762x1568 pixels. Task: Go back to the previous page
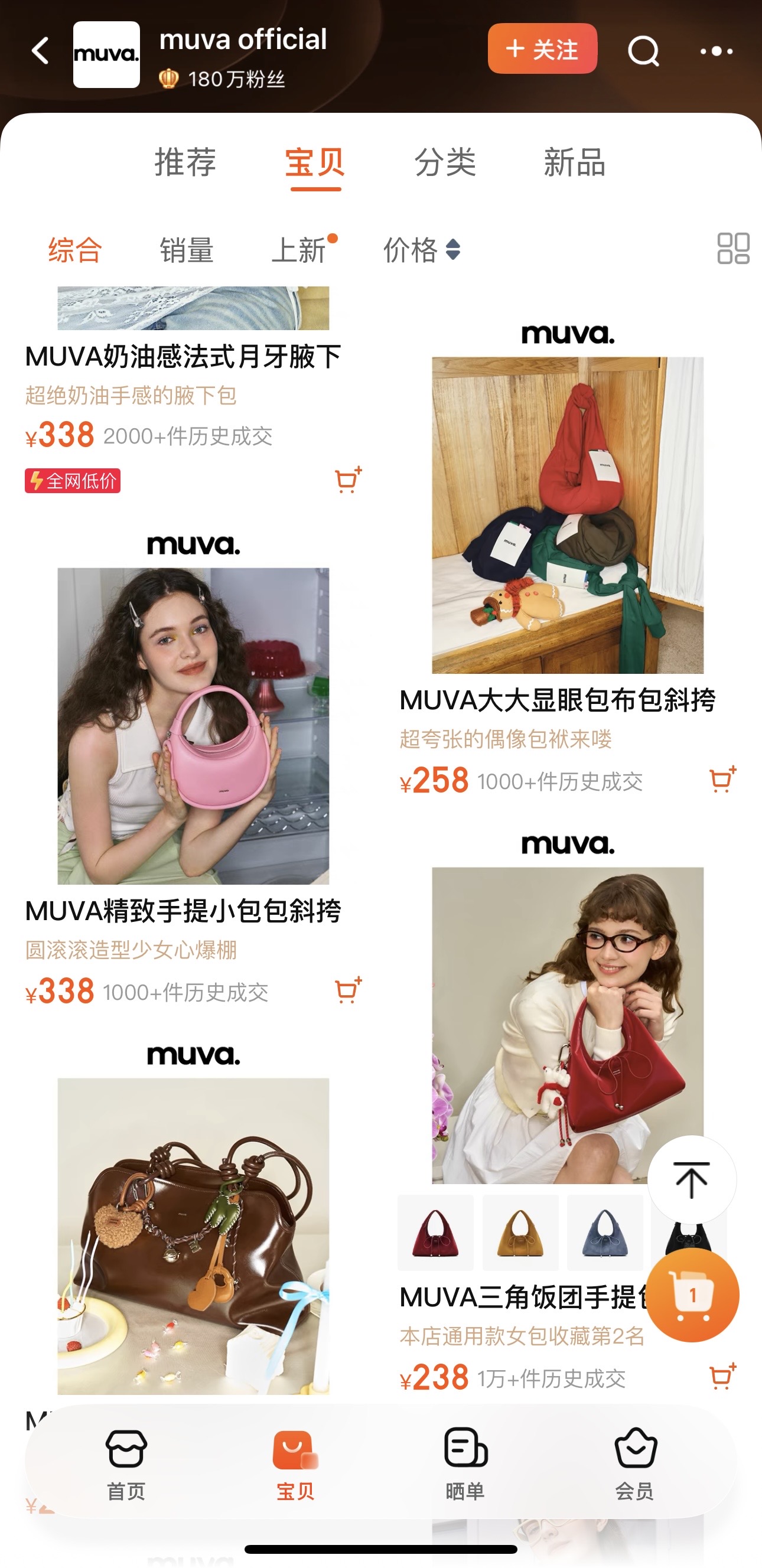40,51
